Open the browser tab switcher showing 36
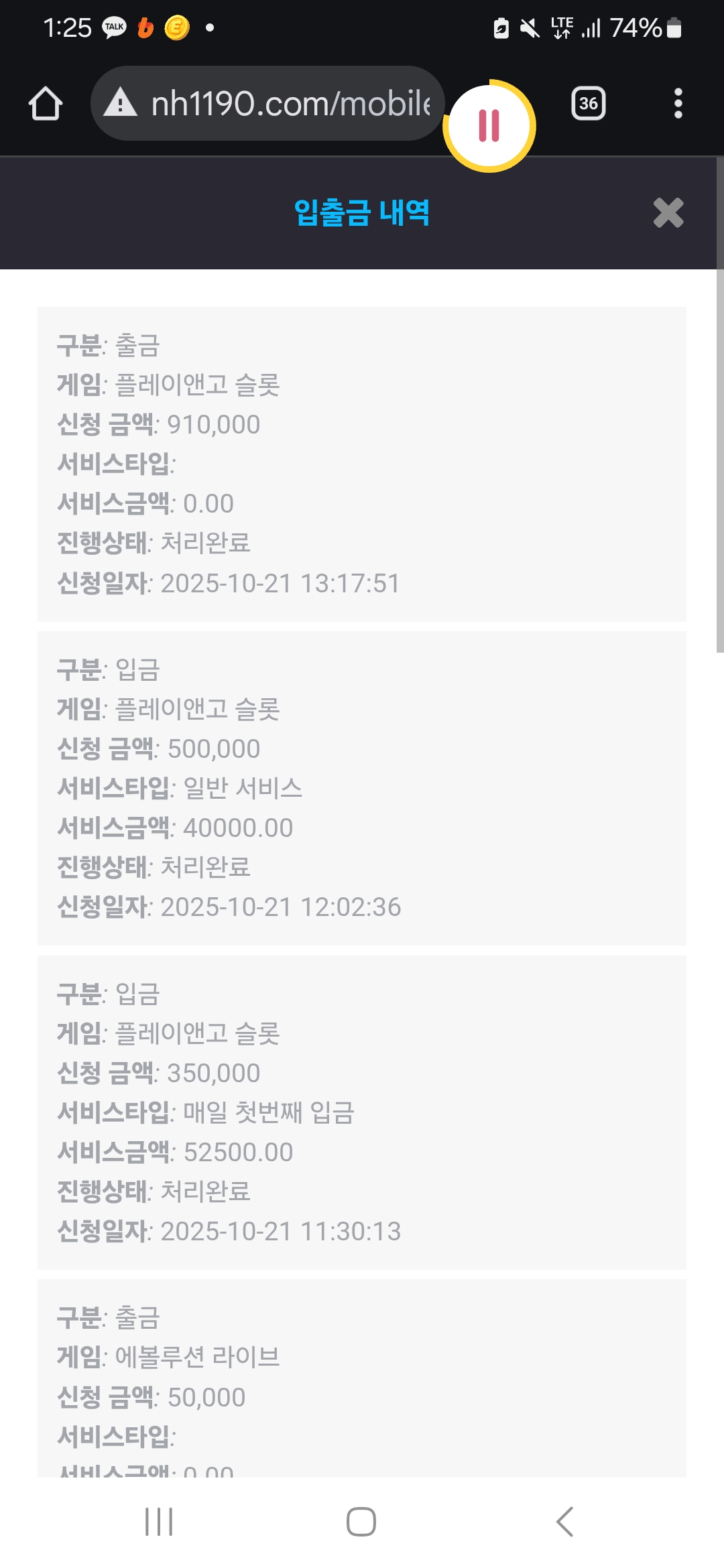Image resolution: width=724 pixels, height=1568 pixels. (x=587, y=103)
